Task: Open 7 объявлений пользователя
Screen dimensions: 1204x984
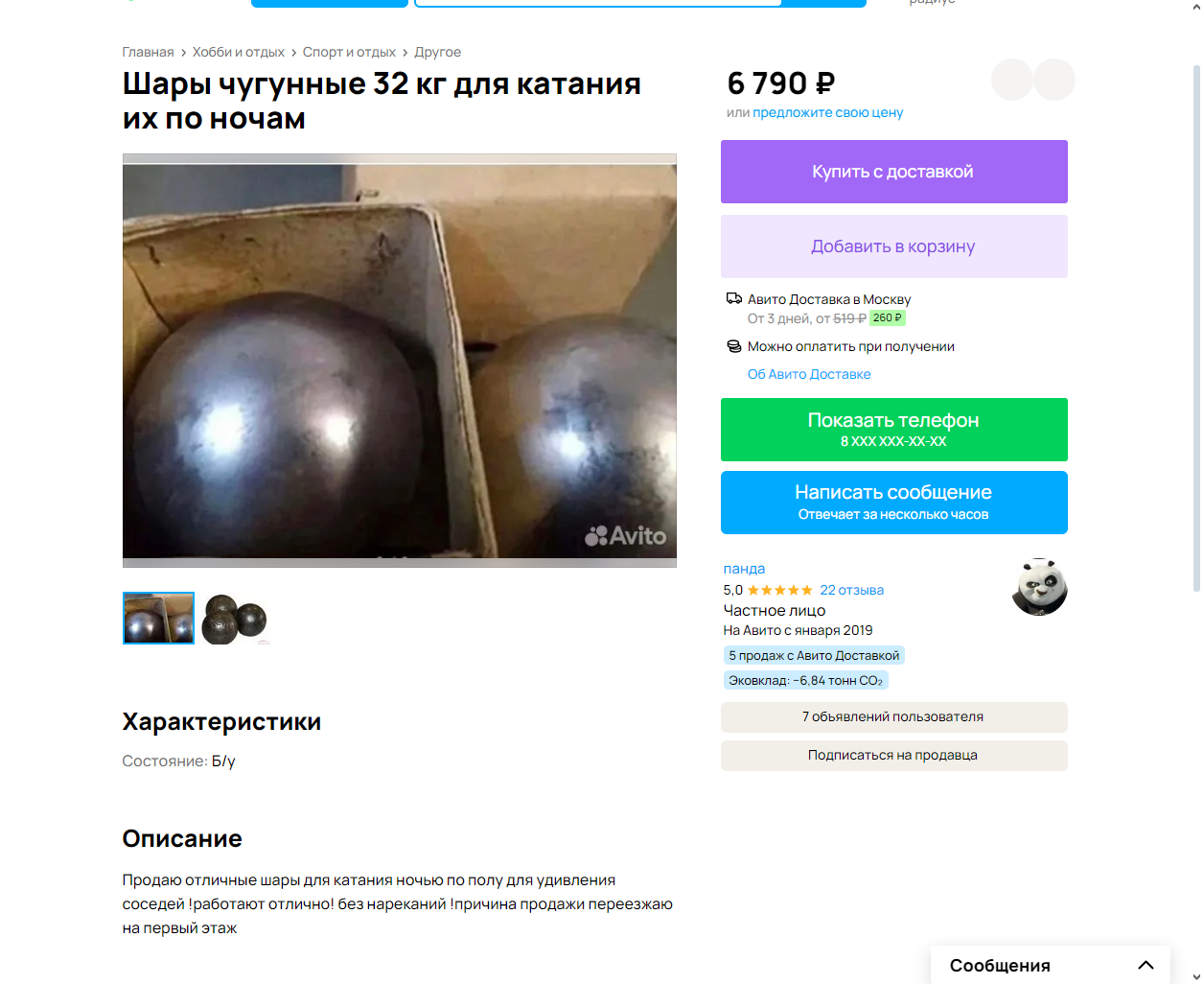Action: [893, 717]
